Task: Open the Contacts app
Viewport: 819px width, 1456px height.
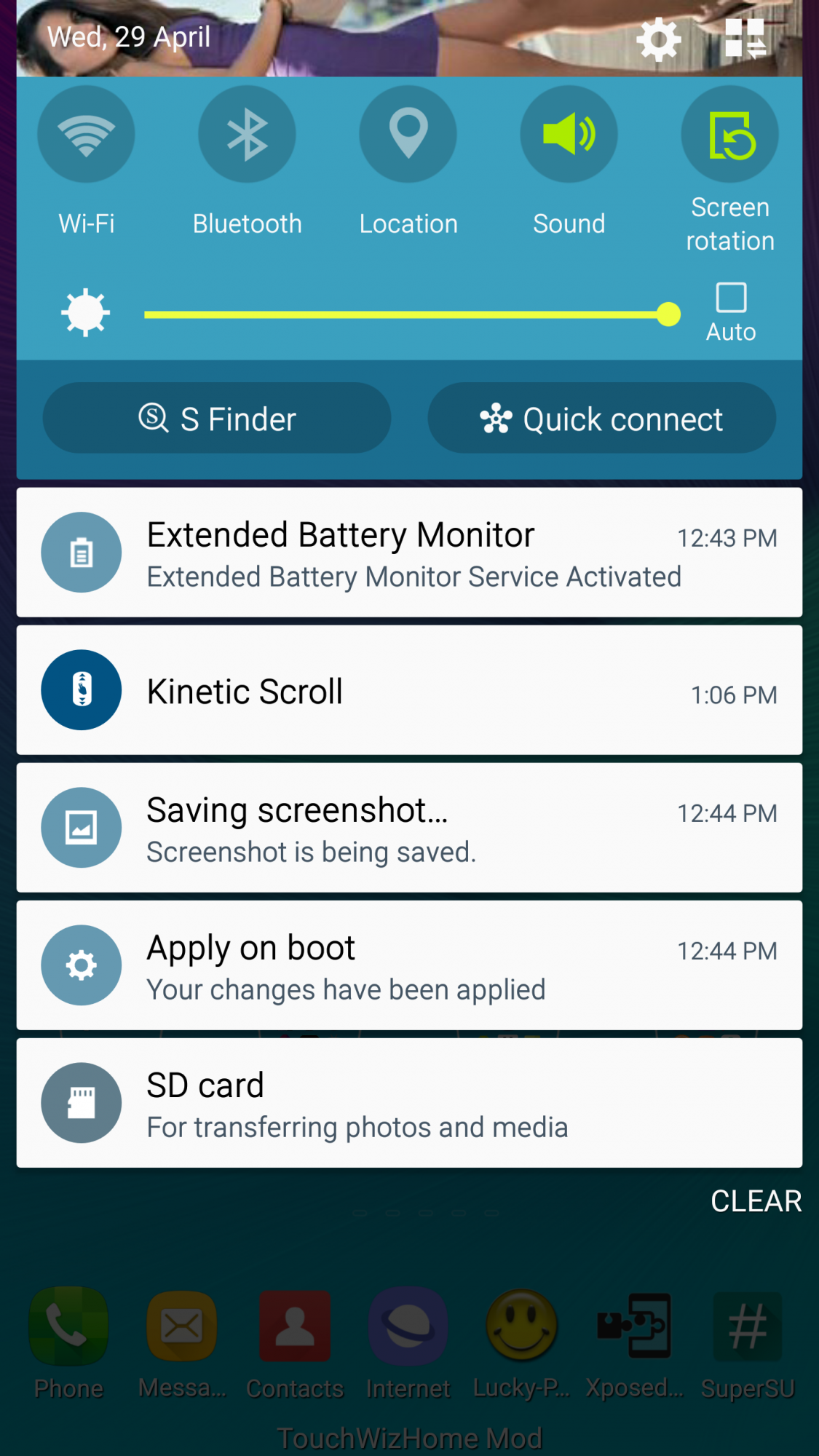Action: coord(294,1325)
